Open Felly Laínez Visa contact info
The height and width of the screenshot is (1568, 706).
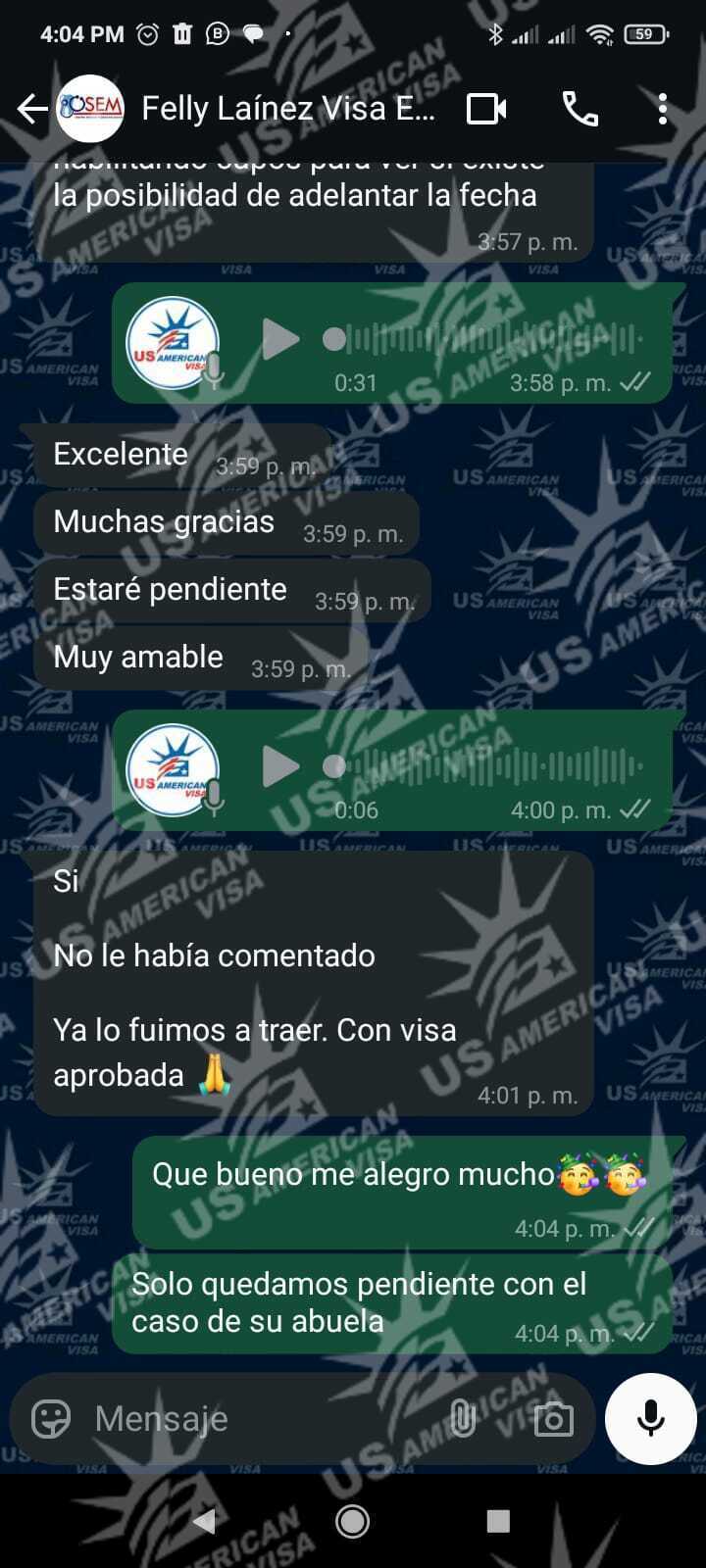[287, 109]
